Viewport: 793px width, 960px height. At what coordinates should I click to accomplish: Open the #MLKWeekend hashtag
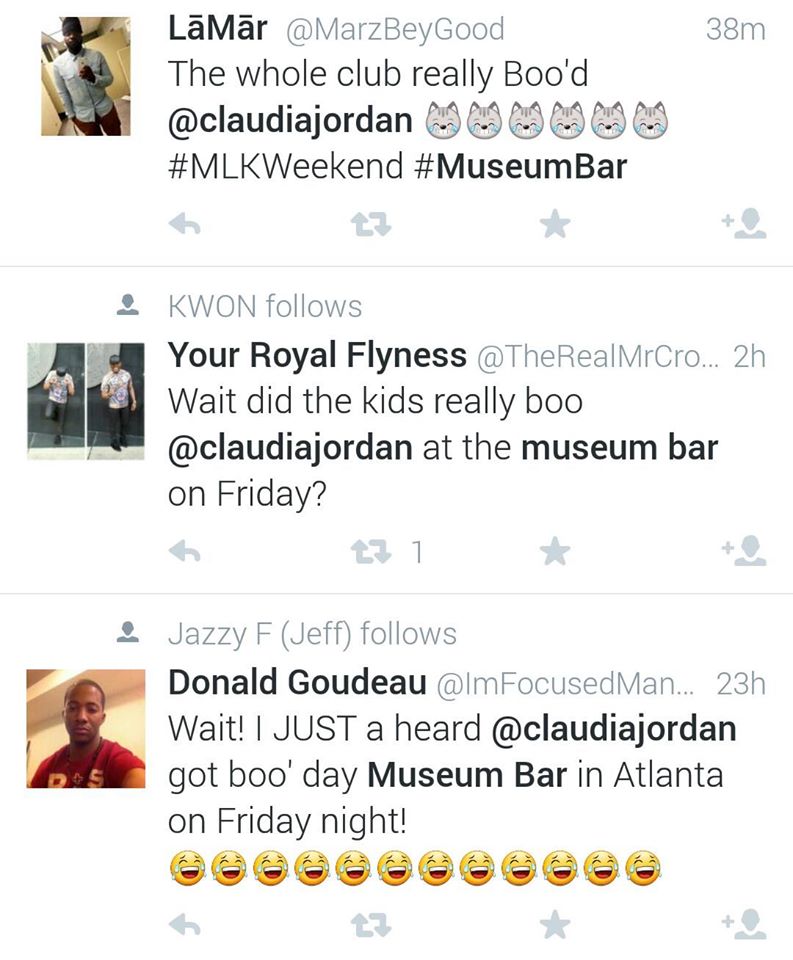(285, 167)
